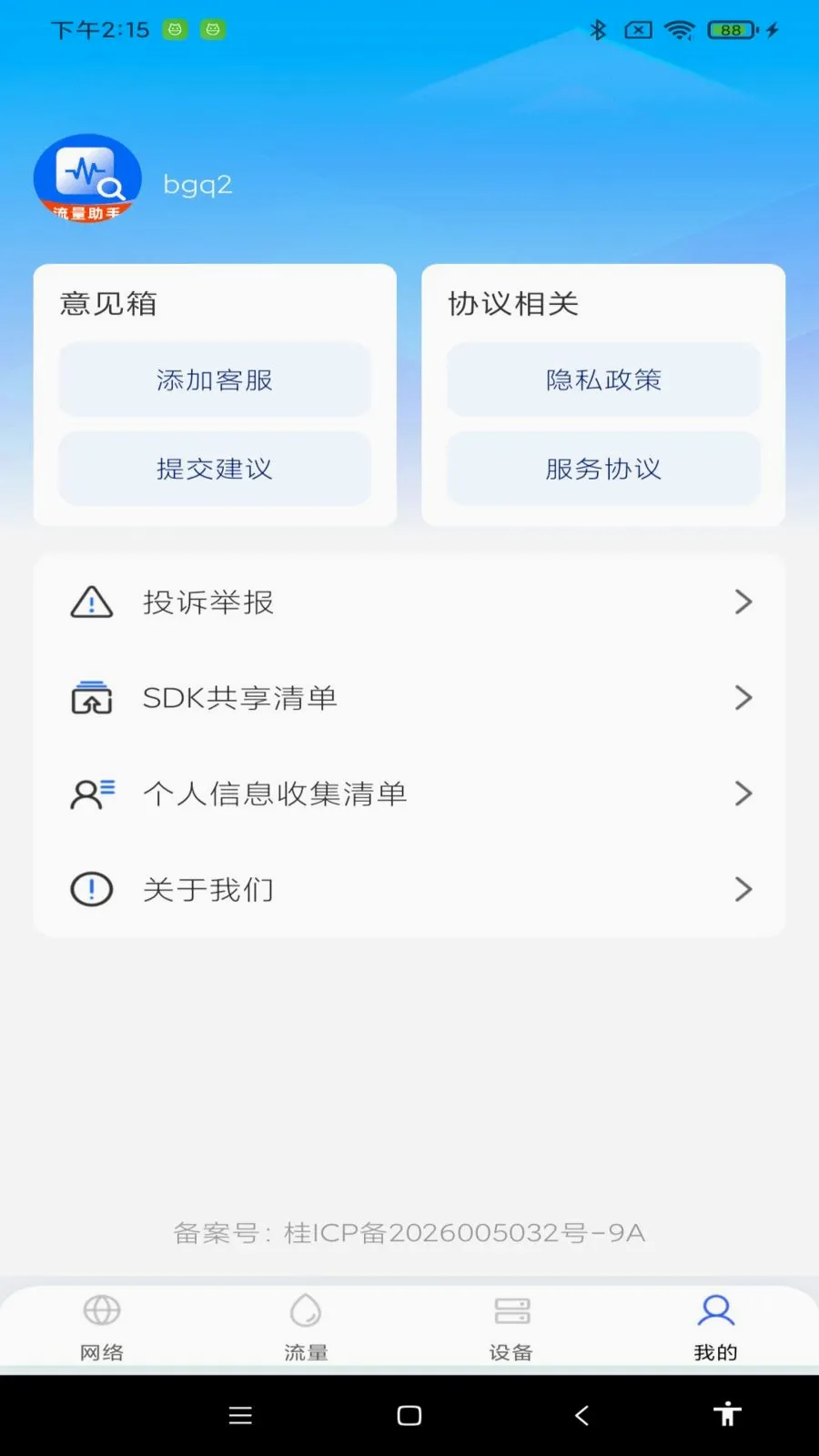Image resolution: width=819 pixels, height=1456 pixels.
Task: Switch to the 流量 tab
Action: click(306, 1328)
